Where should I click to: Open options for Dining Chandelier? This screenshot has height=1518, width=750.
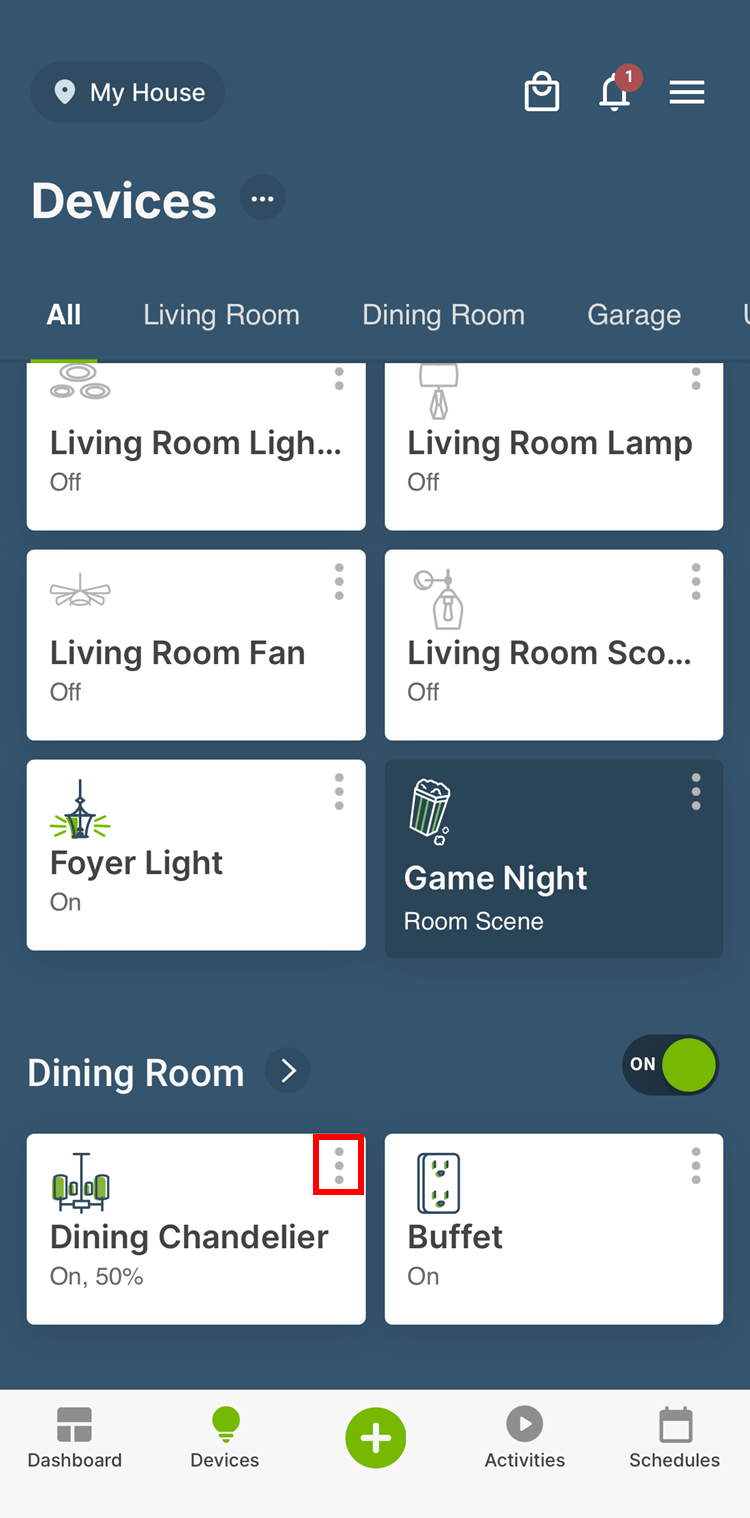point(339,1166)
